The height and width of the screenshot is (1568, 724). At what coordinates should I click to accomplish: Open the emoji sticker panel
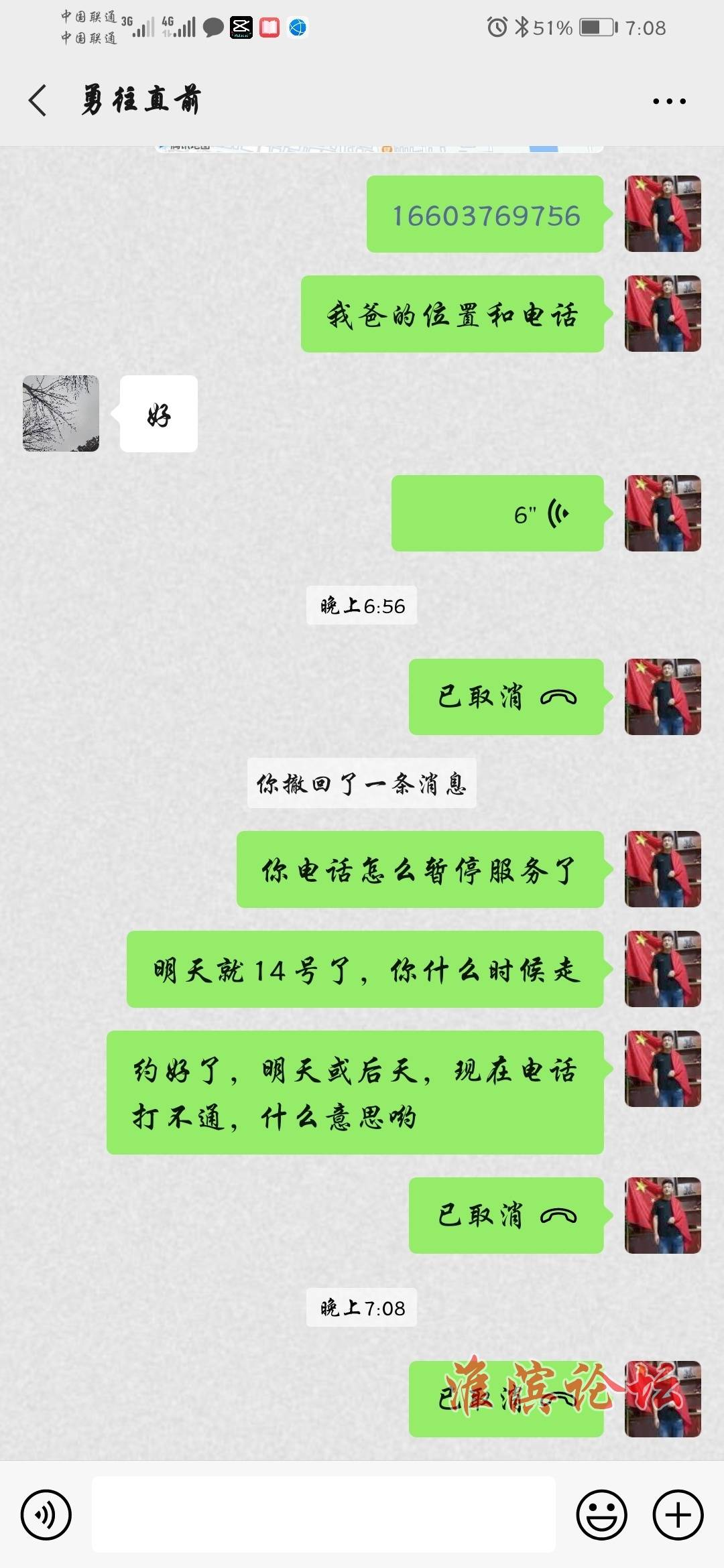(x=601, y=1514)
